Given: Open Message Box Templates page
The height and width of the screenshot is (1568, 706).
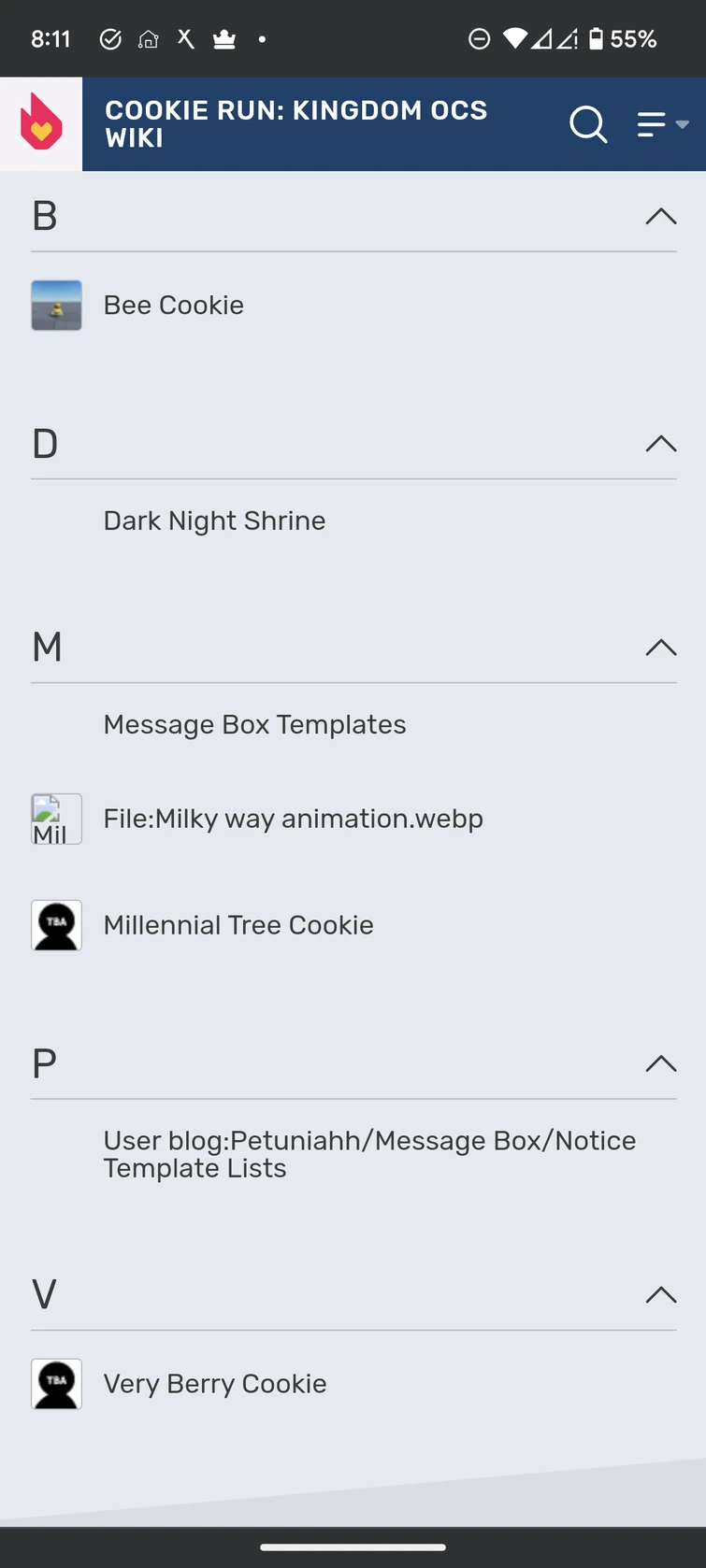Looking at the screenshot, I should [254, 724].
